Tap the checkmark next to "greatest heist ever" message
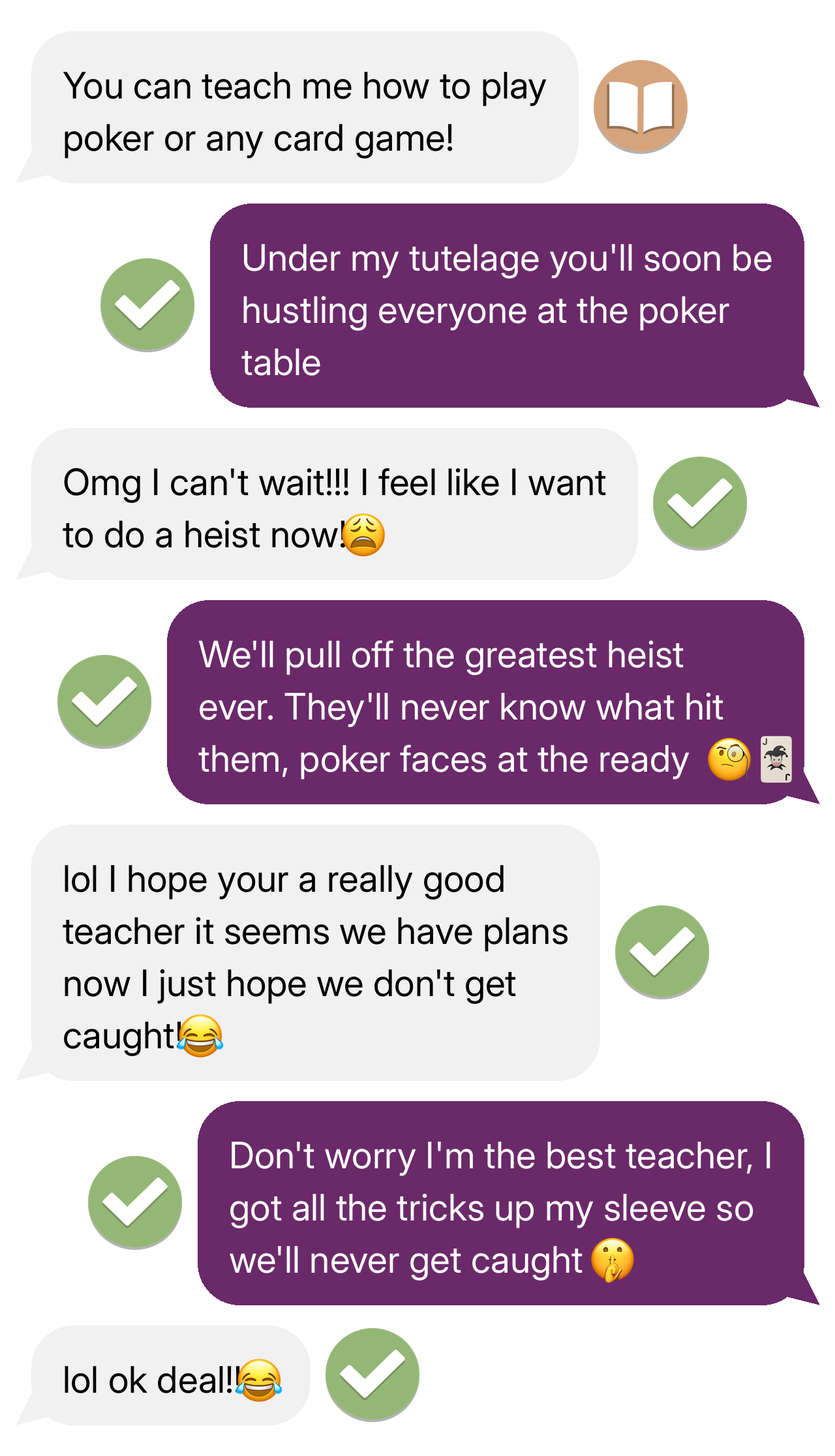 pos(104,701)
